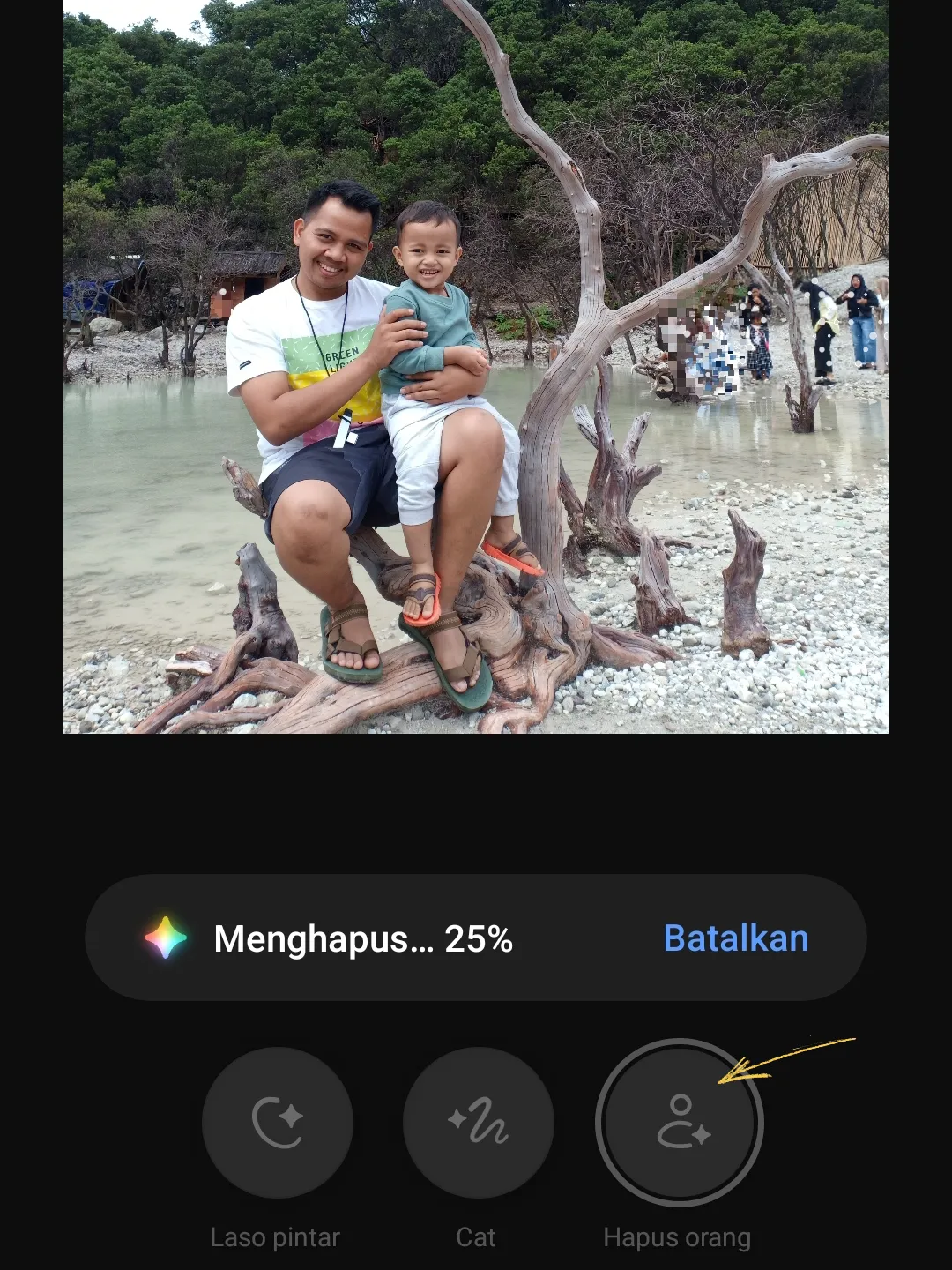Viewport: 952px width, 1270px height.
Task: Tap Batalkan to cancel erasing
Action: click(735, 938)
